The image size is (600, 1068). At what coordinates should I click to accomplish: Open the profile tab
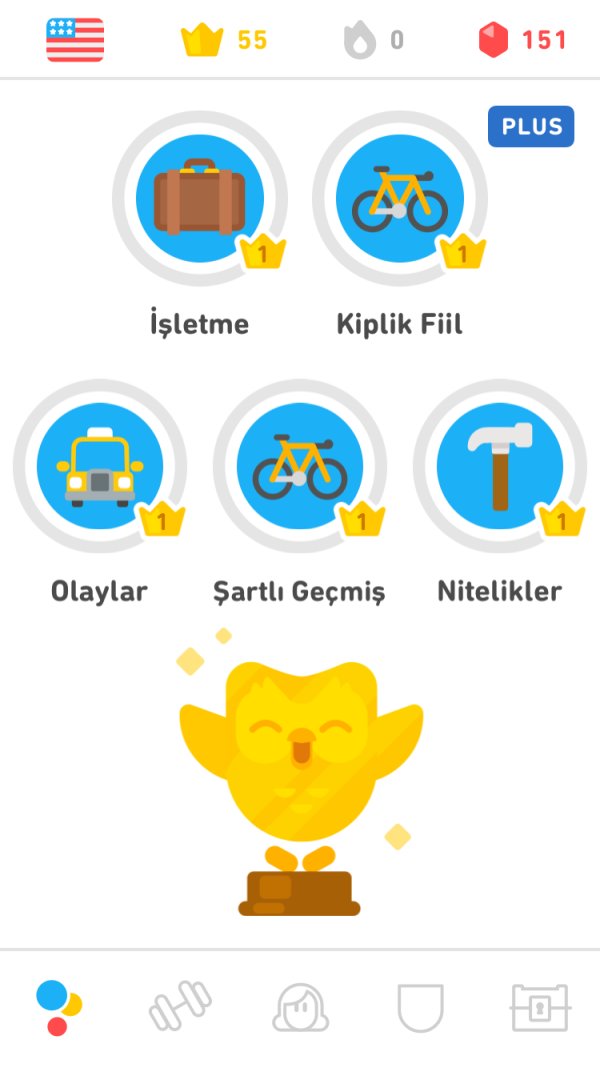pos(301,1007)
